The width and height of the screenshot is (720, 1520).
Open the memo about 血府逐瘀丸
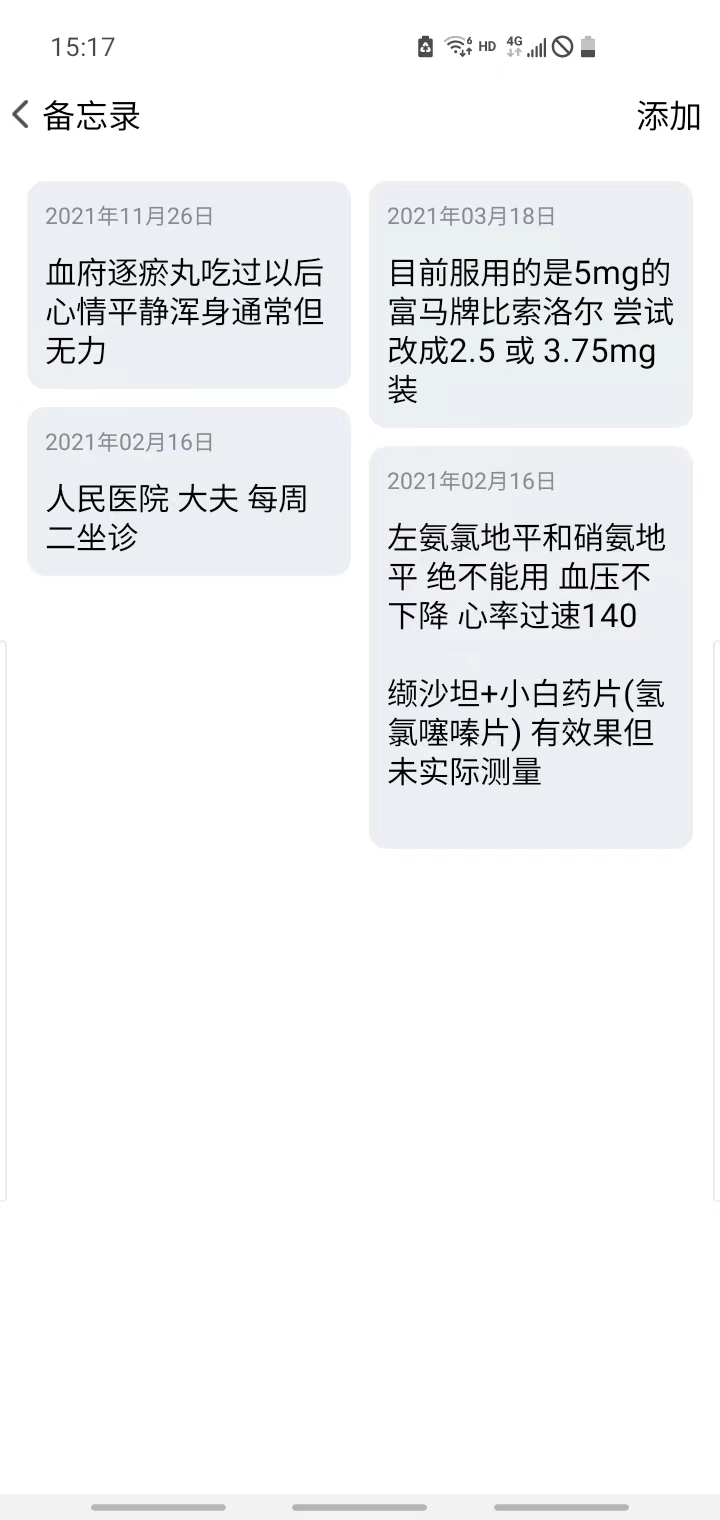click(x=189, y=285)
